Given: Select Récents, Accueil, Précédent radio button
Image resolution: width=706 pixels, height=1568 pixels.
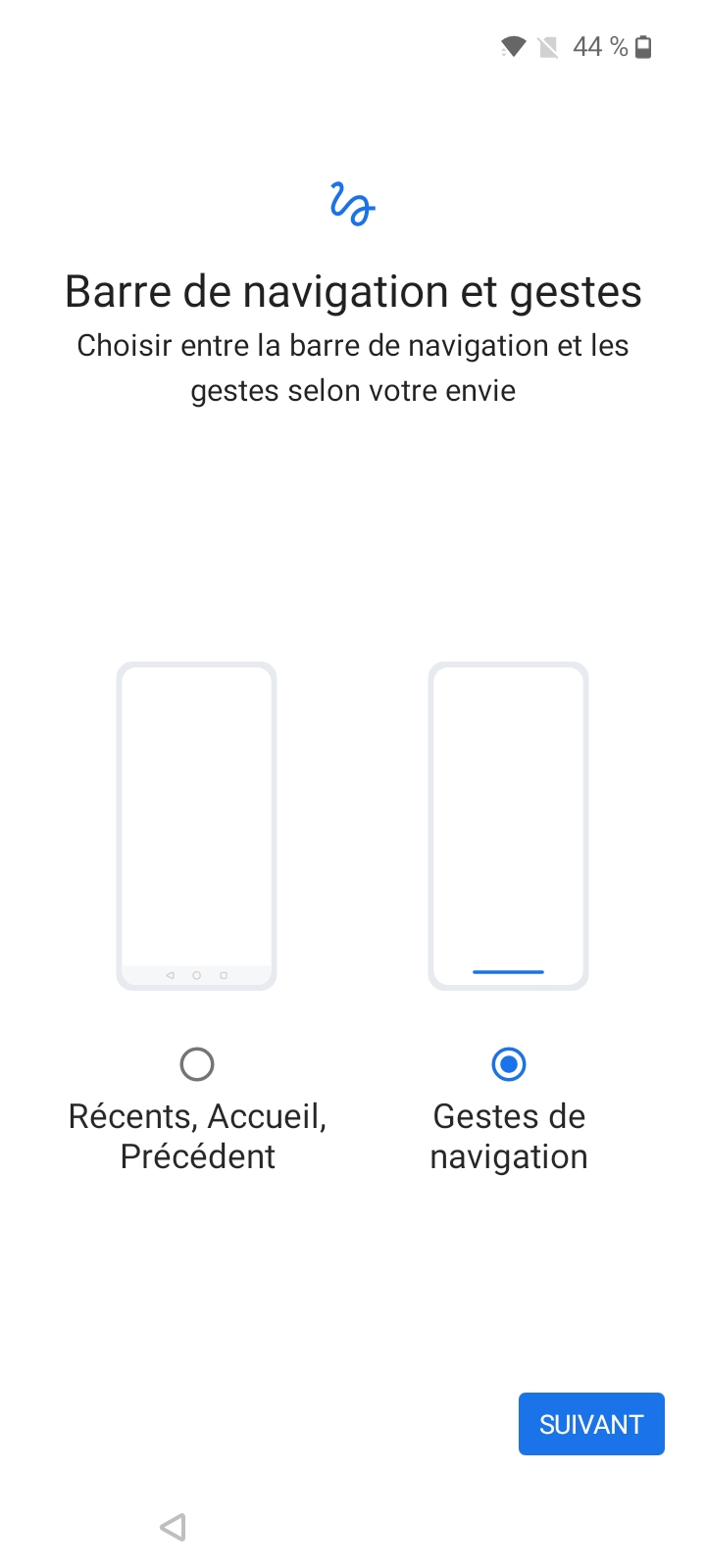Looking at the screenshot, I should coord(197,1064).
